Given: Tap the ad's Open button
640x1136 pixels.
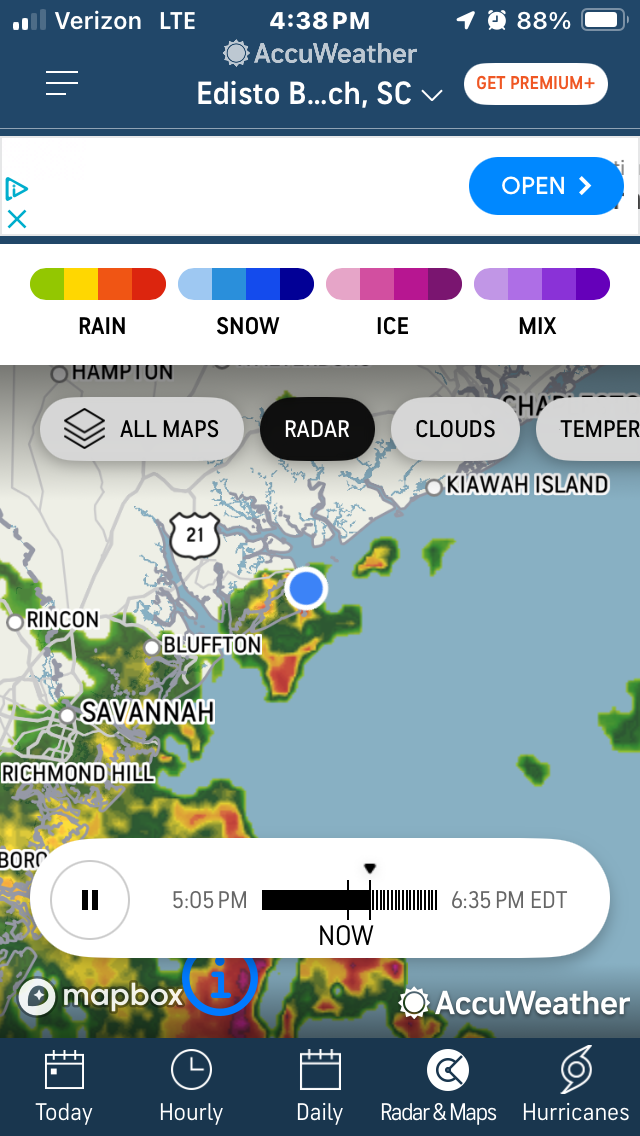Looking at the screenshot, I should click(x=546, y=186).
